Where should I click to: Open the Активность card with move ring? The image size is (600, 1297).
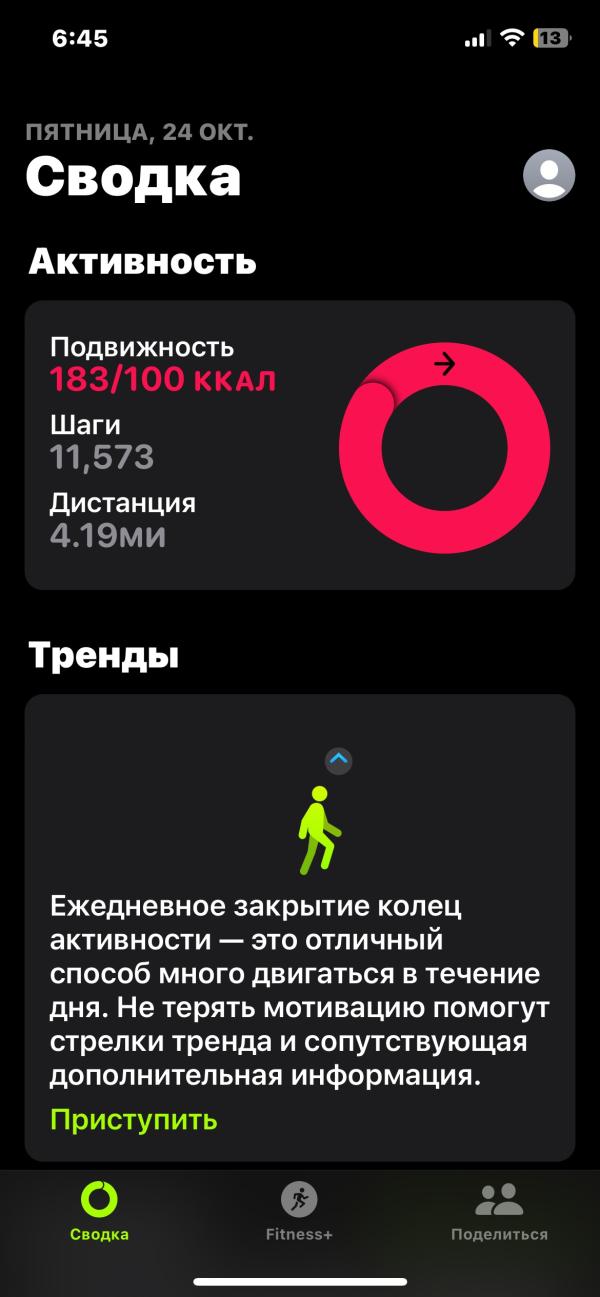300,445
